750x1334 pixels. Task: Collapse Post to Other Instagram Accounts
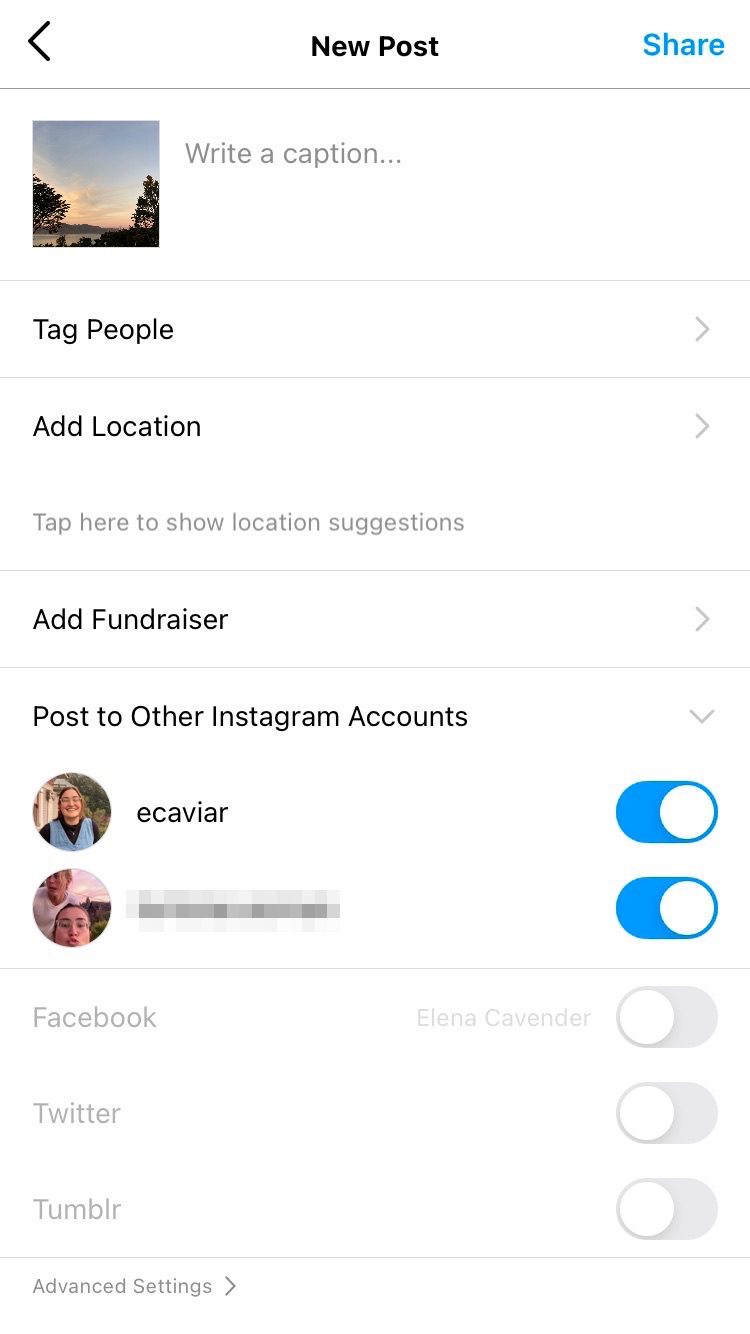coord(702,716)
